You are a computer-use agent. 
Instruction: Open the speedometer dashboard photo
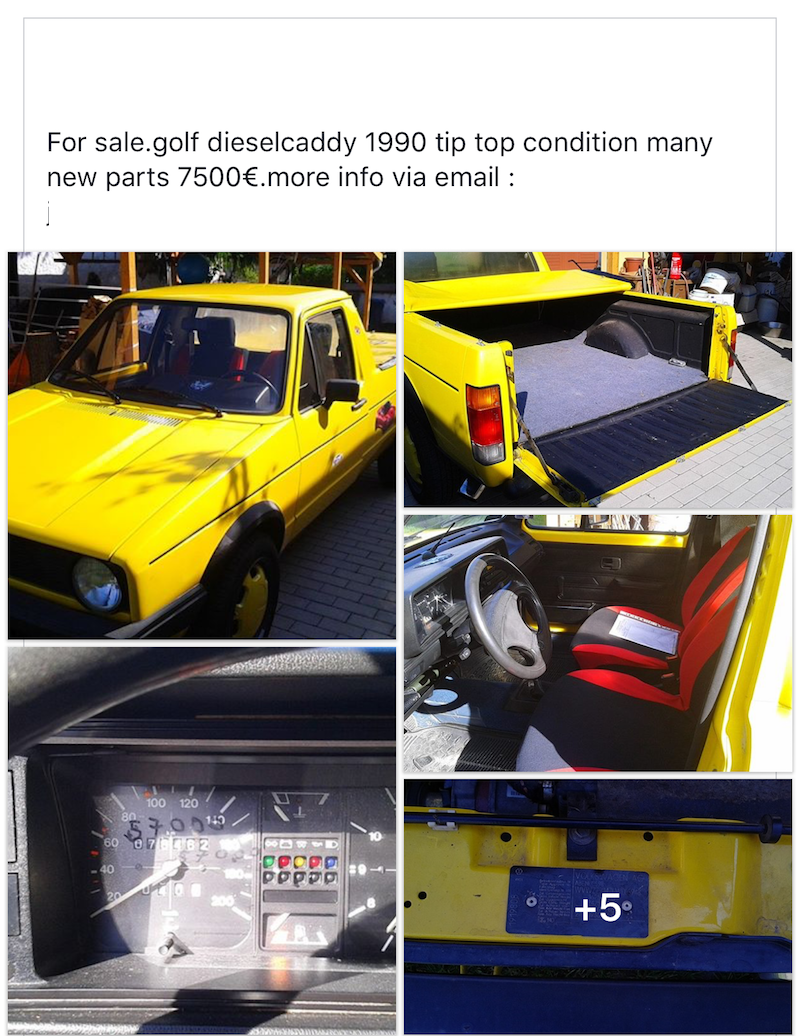tap(201, 840)
